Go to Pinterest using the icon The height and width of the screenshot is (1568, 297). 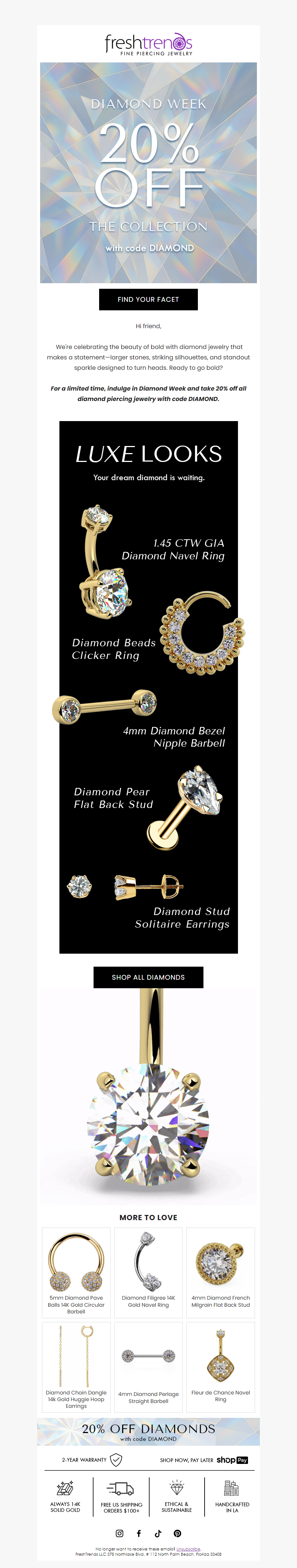[x=177, y=1533]
